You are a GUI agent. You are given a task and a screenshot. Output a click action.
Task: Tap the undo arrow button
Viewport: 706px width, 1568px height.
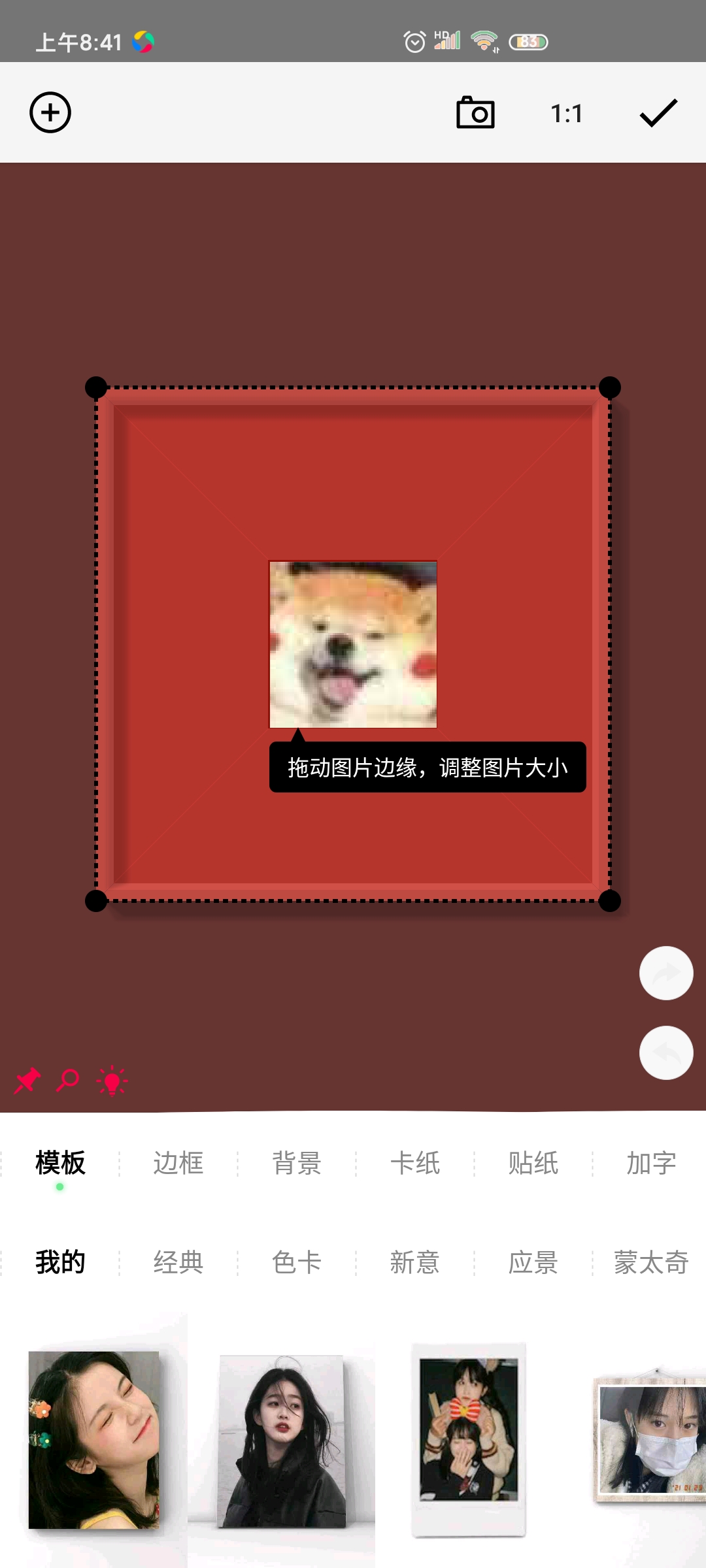(665, 1053)
